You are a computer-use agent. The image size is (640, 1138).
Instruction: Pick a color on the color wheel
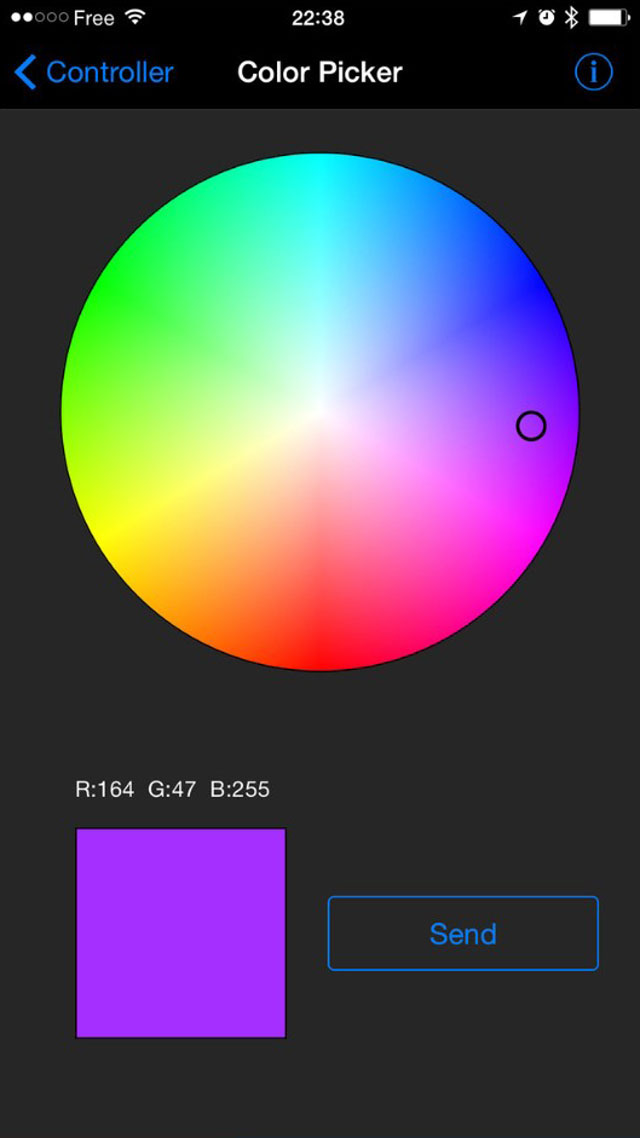tap(320, 412)
